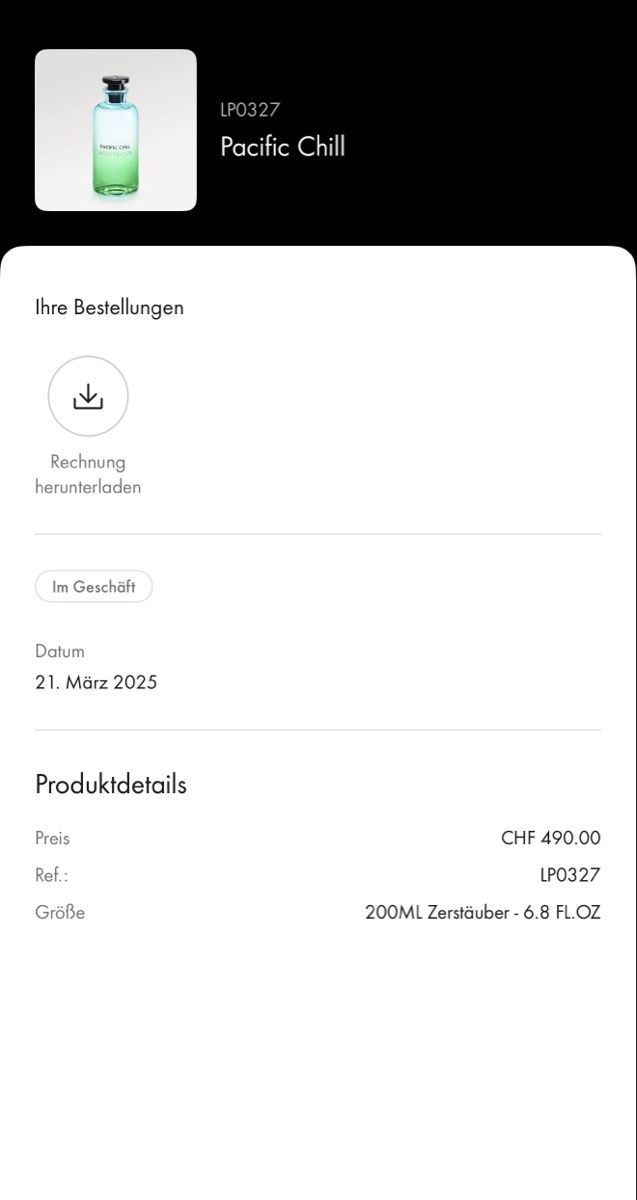Download the invoice via Rechnung herunterladen
Viewport: 637px width, 1200px height.
(88, 396)
